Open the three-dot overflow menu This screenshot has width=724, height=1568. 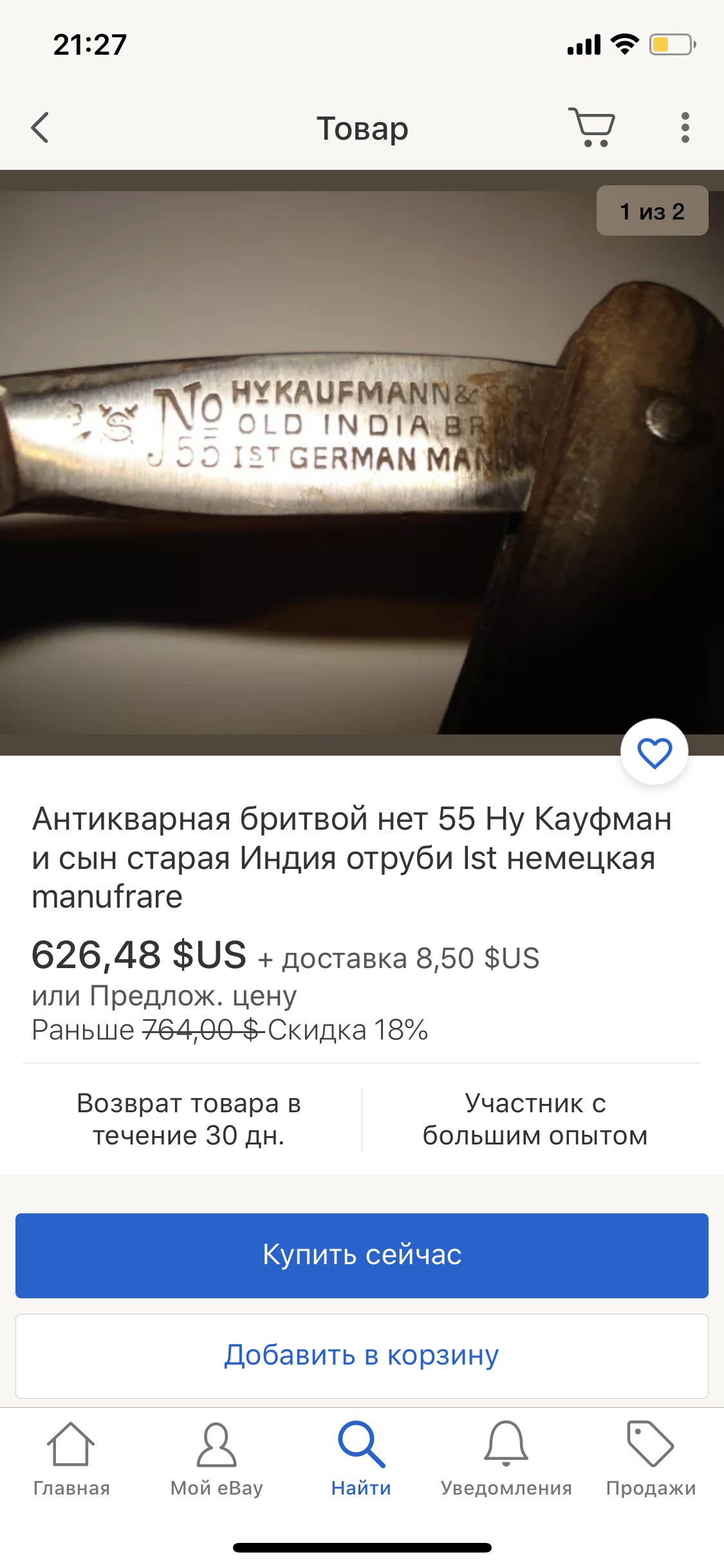click(x=685, y=127)
